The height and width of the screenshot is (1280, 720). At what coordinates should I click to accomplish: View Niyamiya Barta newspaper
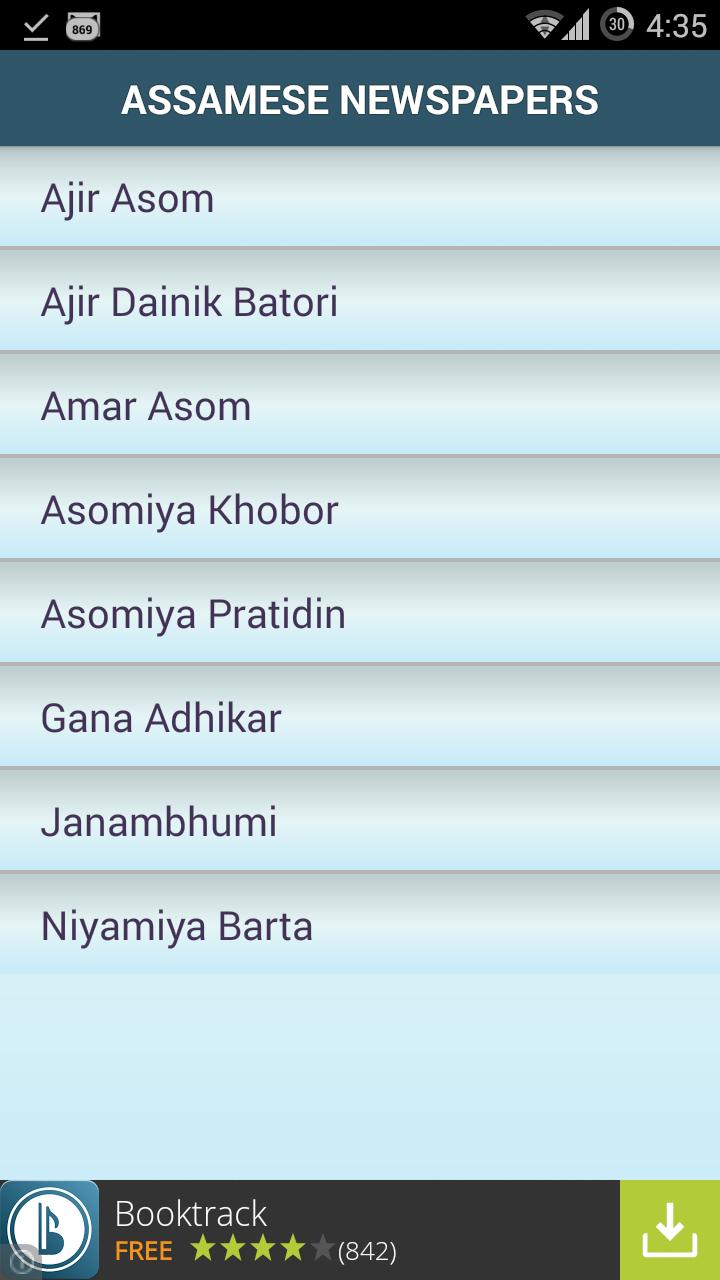point(360,926)
